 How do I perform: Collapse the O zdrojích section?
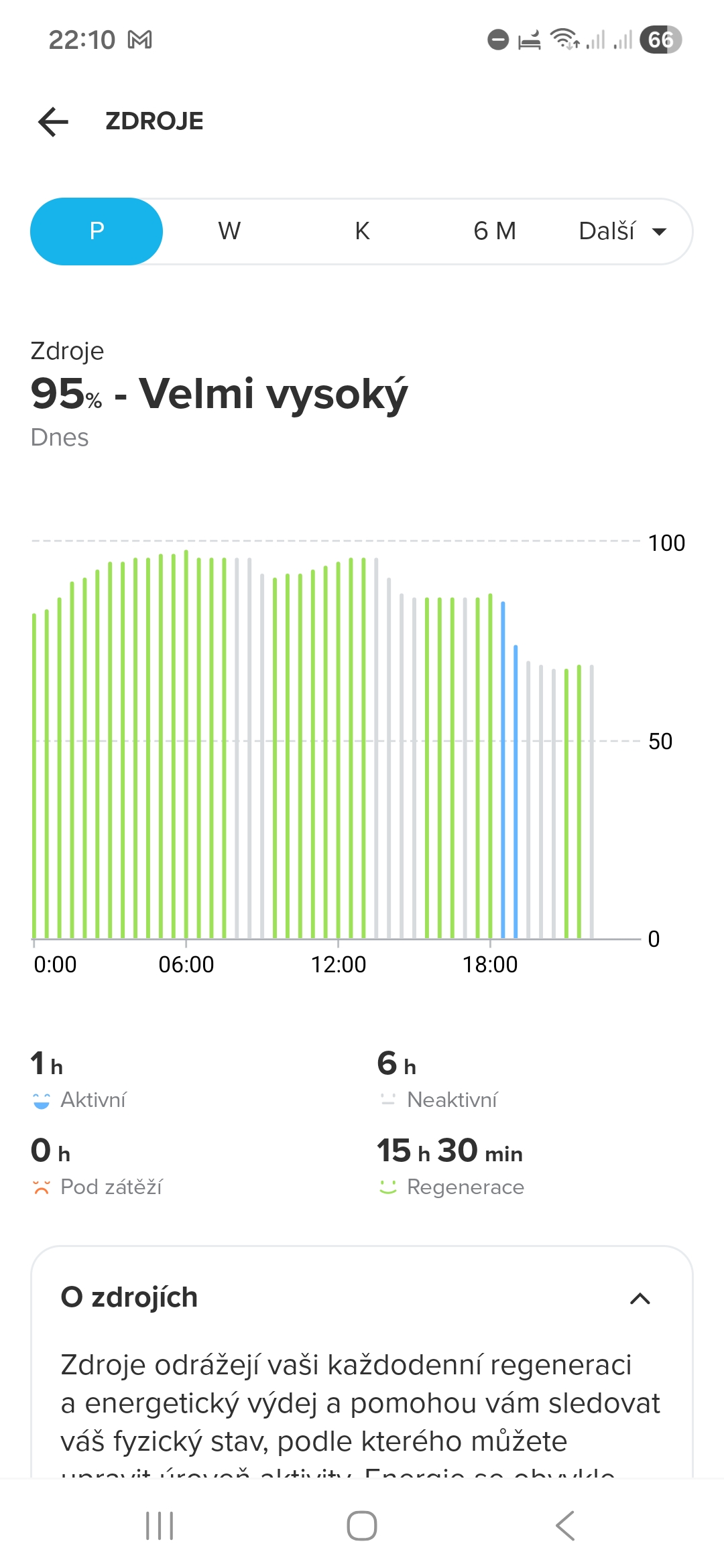[640, 1299]
